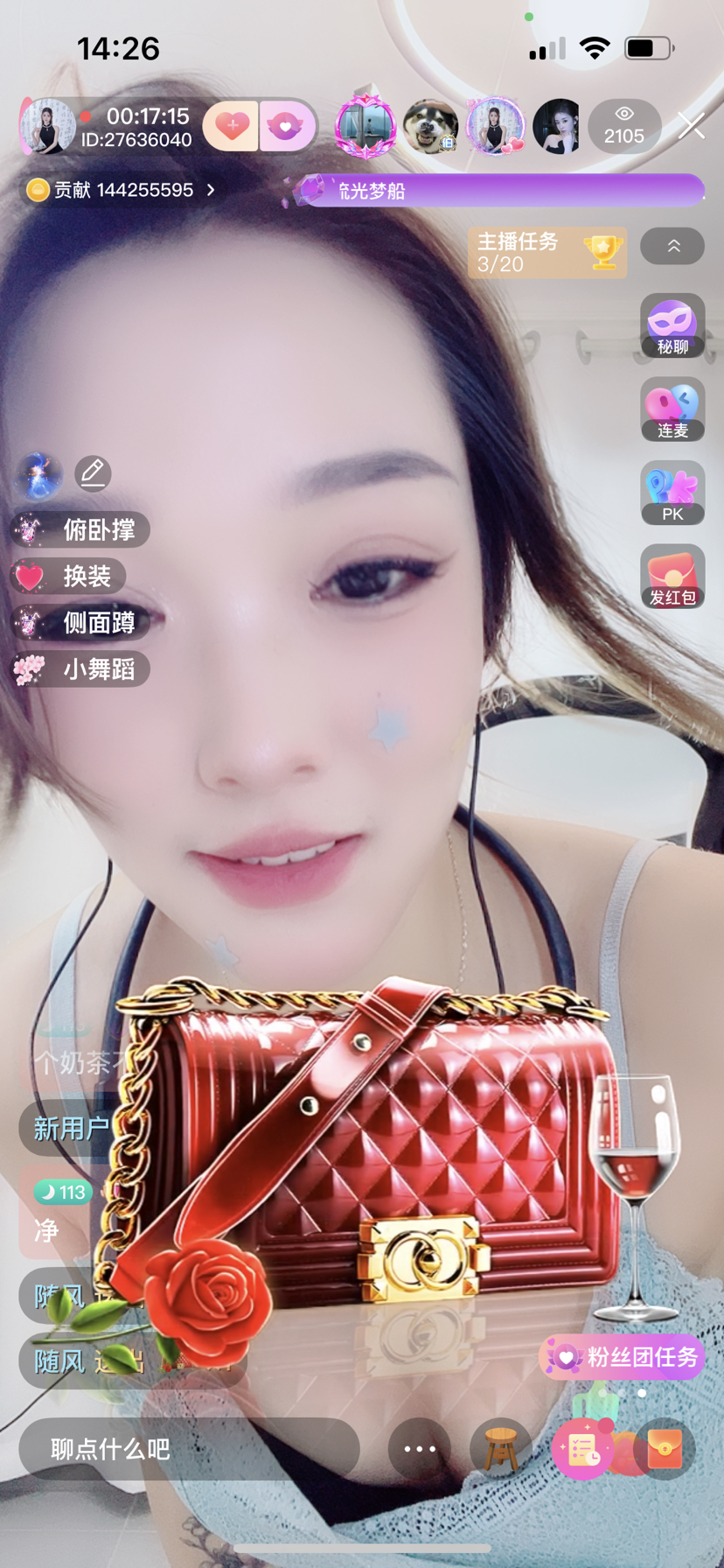
Task: Start 连麦 co-streaming
Action: 672,409
